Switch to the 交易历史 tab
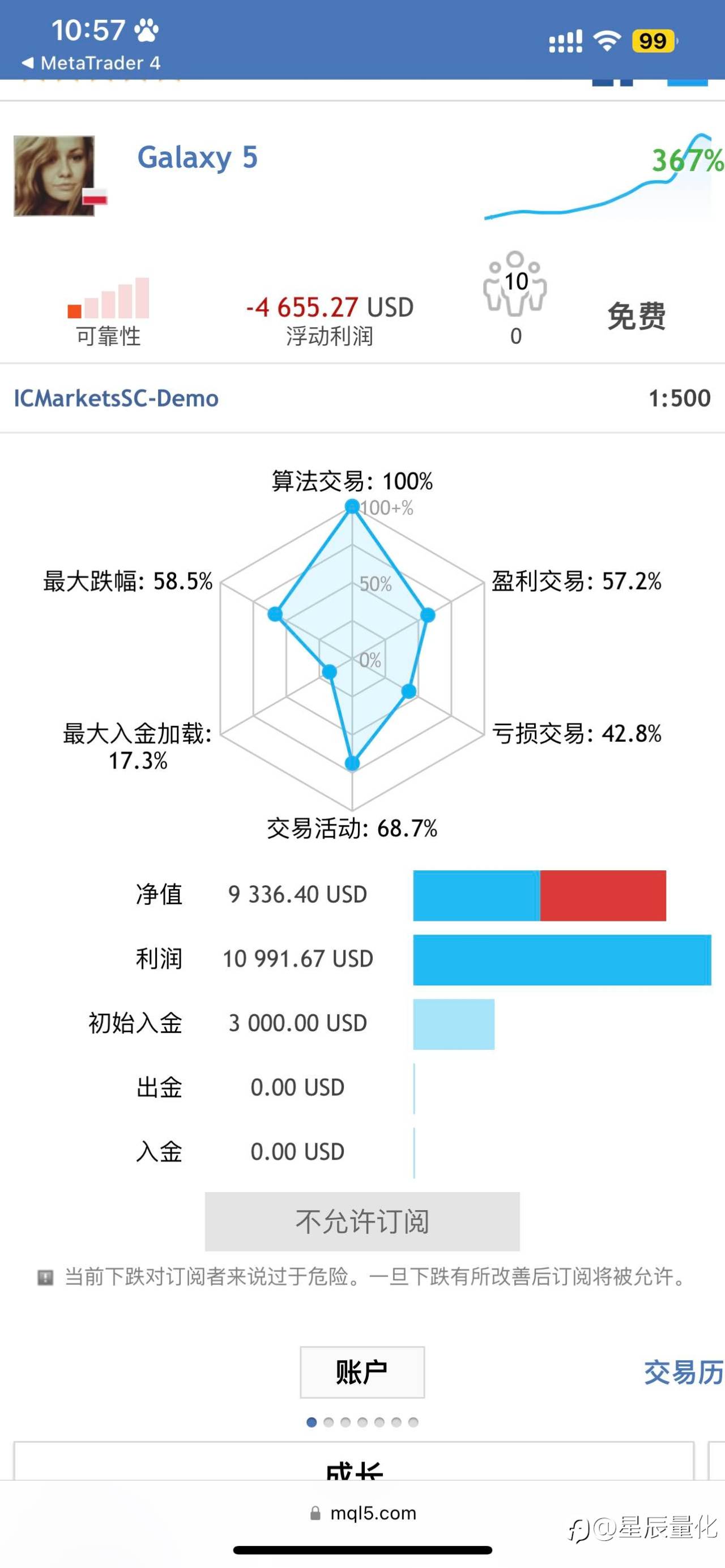This screenshot has height=1568, width=725. (684, 1373)
